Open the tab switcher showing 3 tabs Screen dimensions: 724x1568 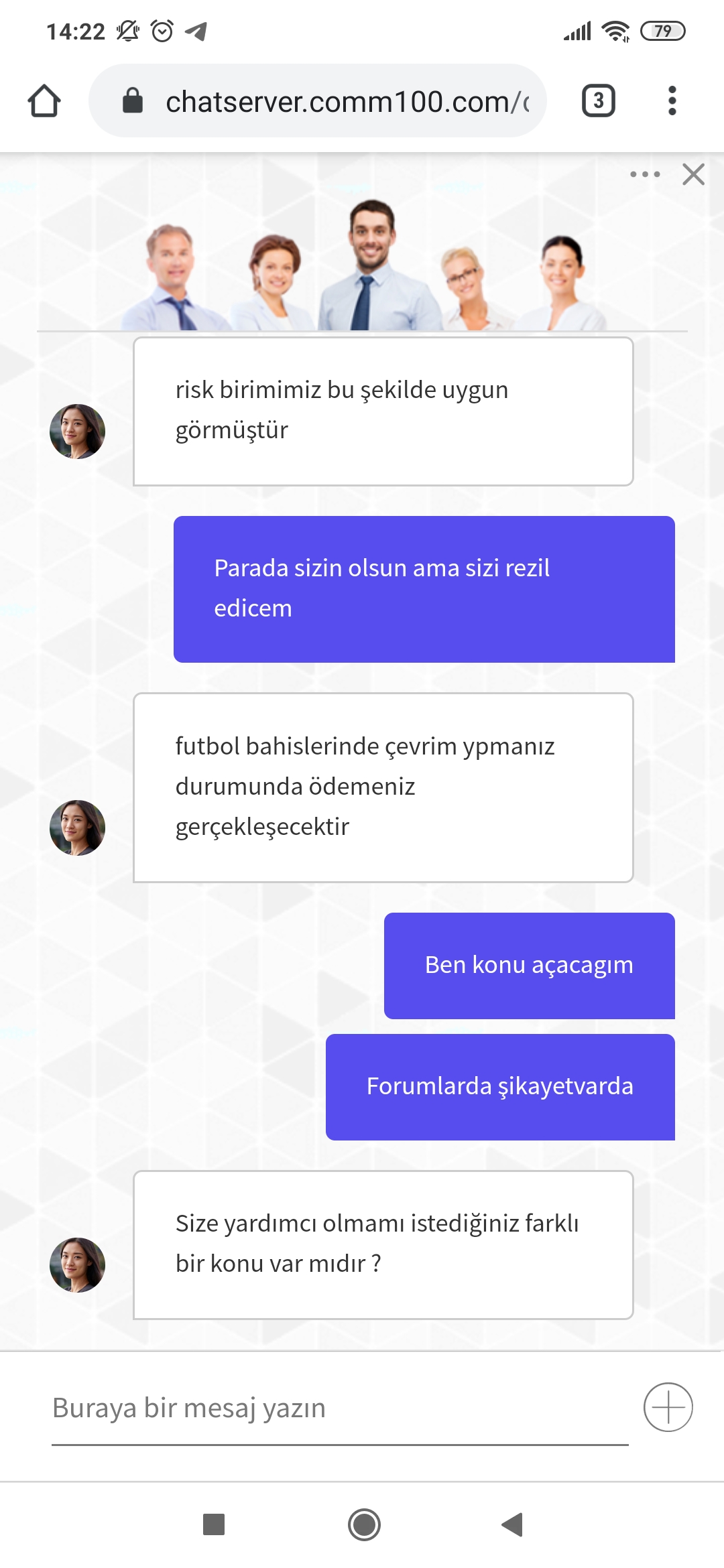click(598, 101)
